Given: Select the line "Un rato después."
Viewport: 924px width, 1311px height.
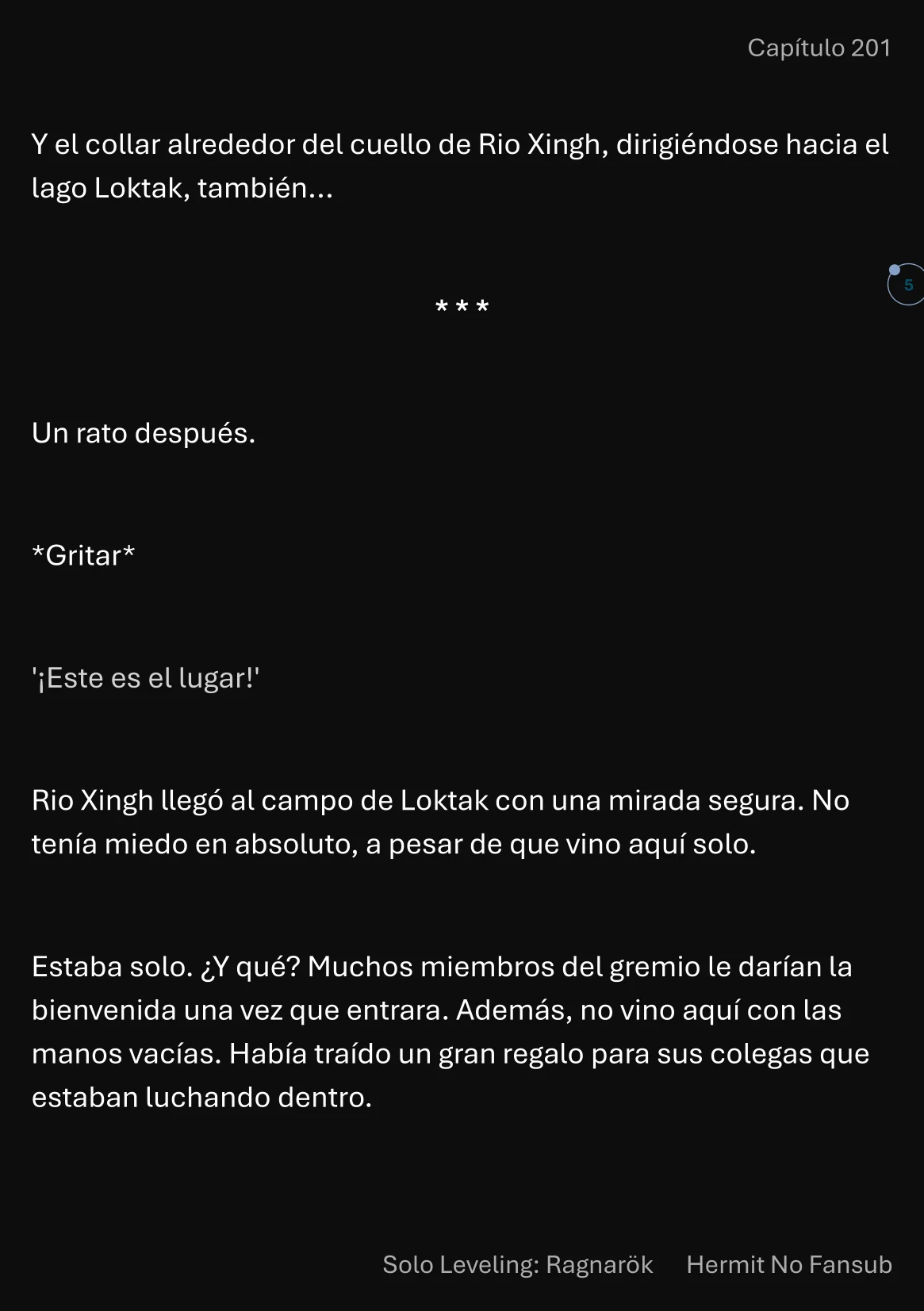Looking at the screenshot, I should pos(144,433).
